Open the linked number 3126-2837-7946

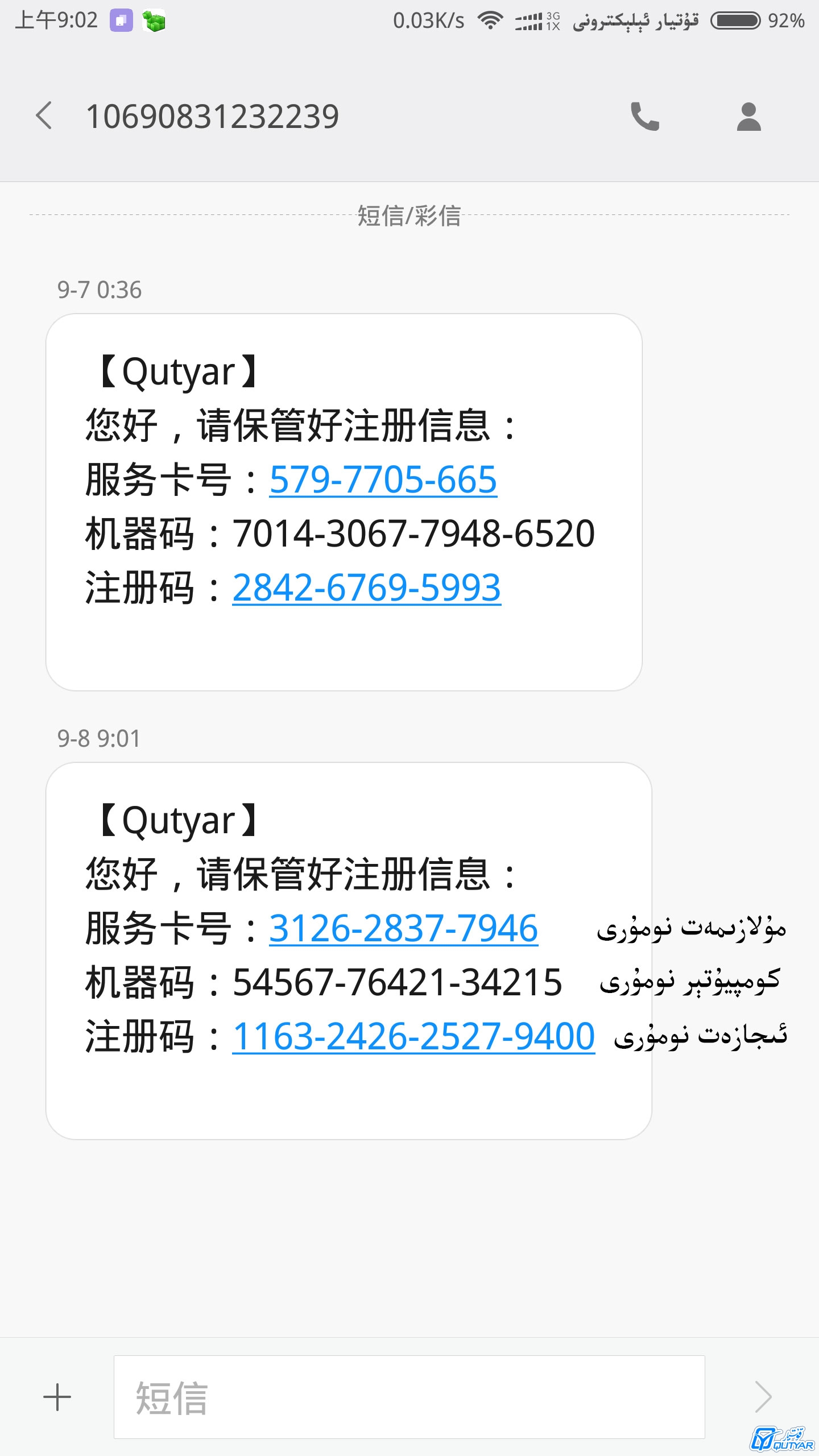(x=403, y=928)
